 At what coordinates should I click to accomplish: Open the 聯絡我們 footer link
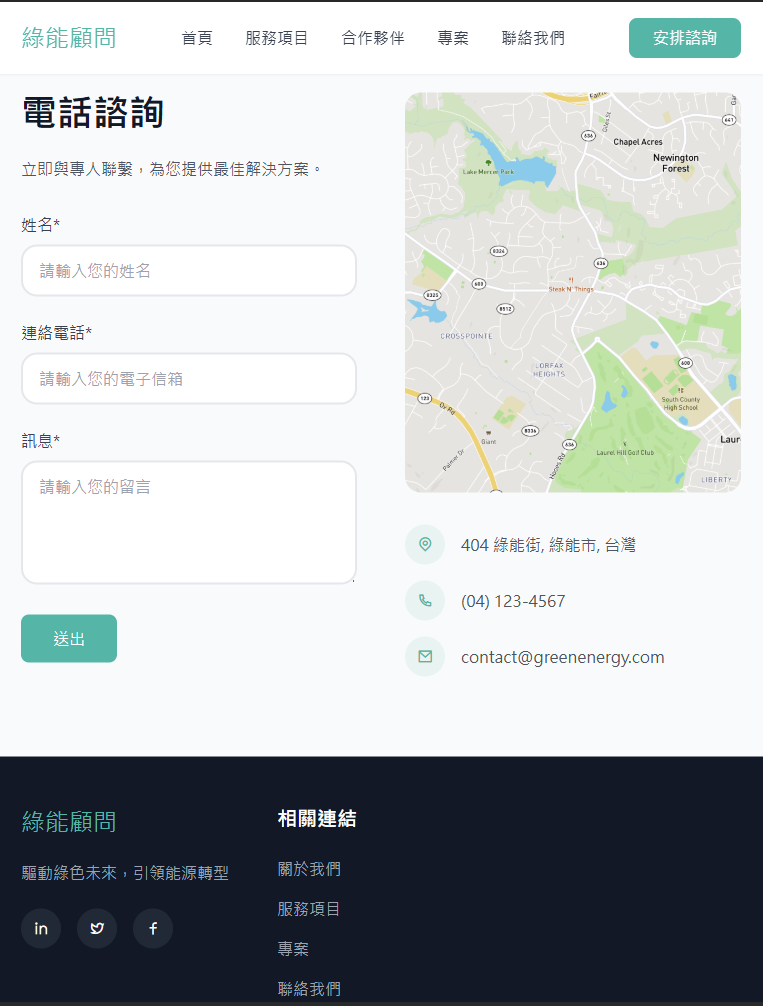(x=309, y=988)
